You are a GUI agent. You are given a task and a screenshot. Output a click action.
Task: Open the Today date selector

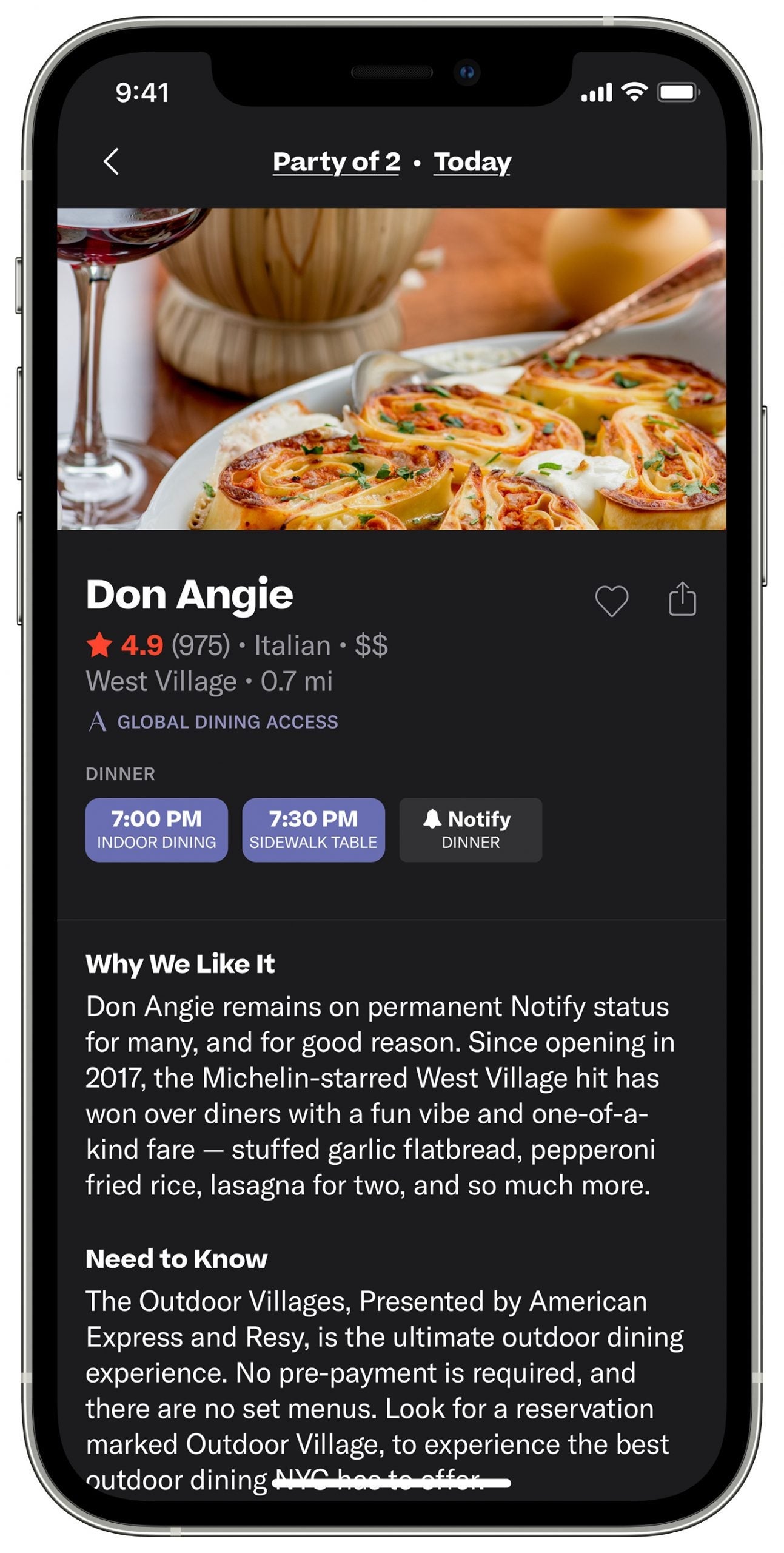[472, 162]
